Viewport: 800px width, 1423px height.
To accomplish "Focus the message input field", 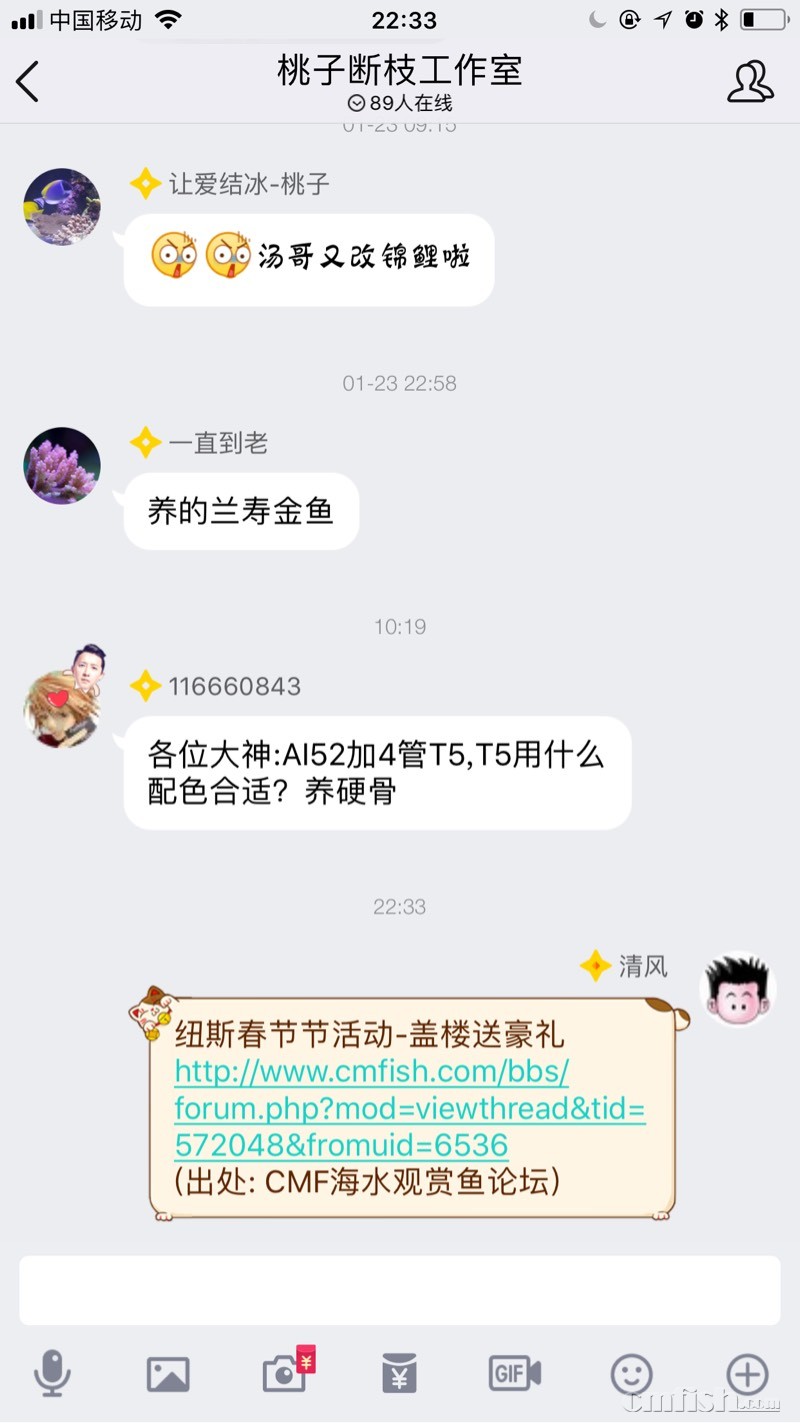I will coord(400,1290).
